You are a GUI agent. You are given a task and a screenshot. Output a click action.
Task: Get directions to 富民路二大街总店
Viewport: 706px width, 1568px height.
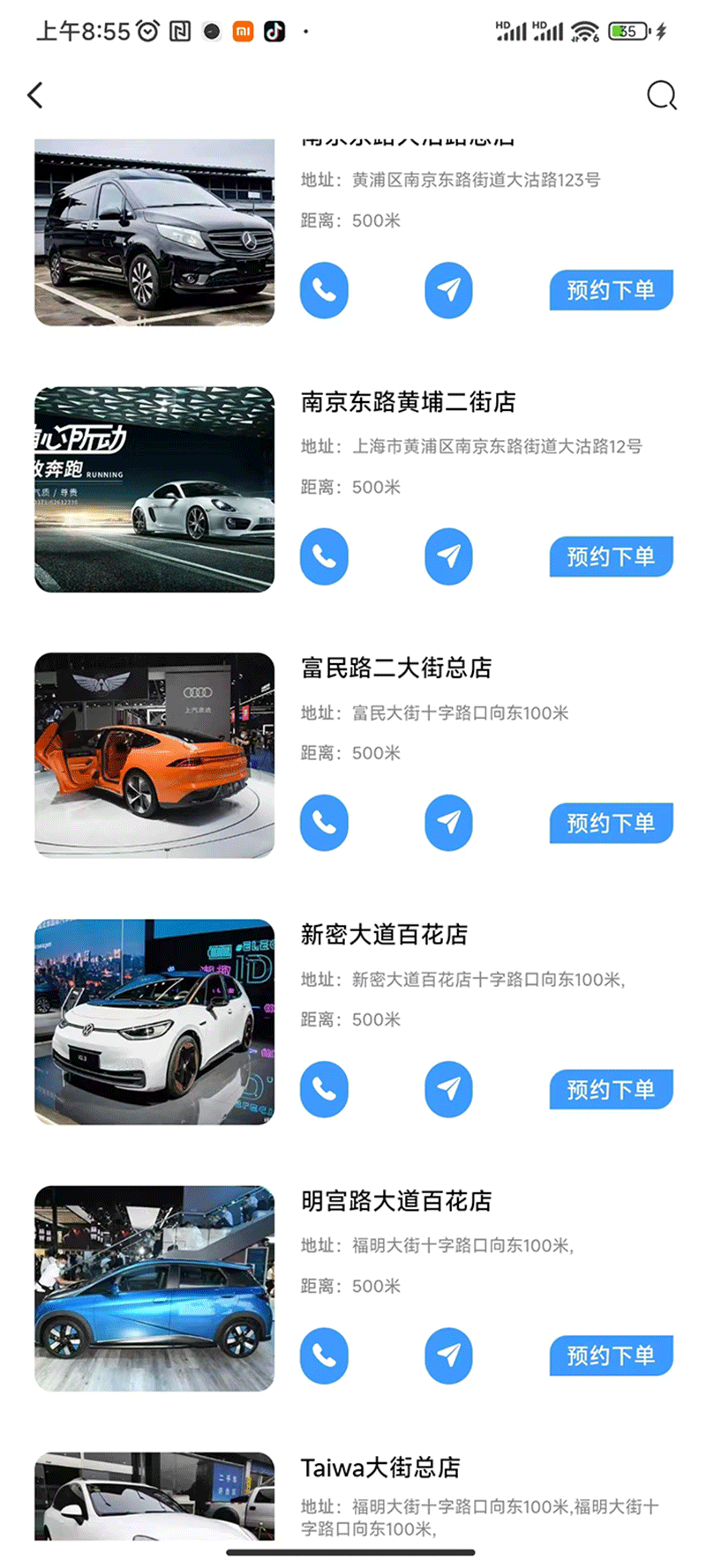448,823
